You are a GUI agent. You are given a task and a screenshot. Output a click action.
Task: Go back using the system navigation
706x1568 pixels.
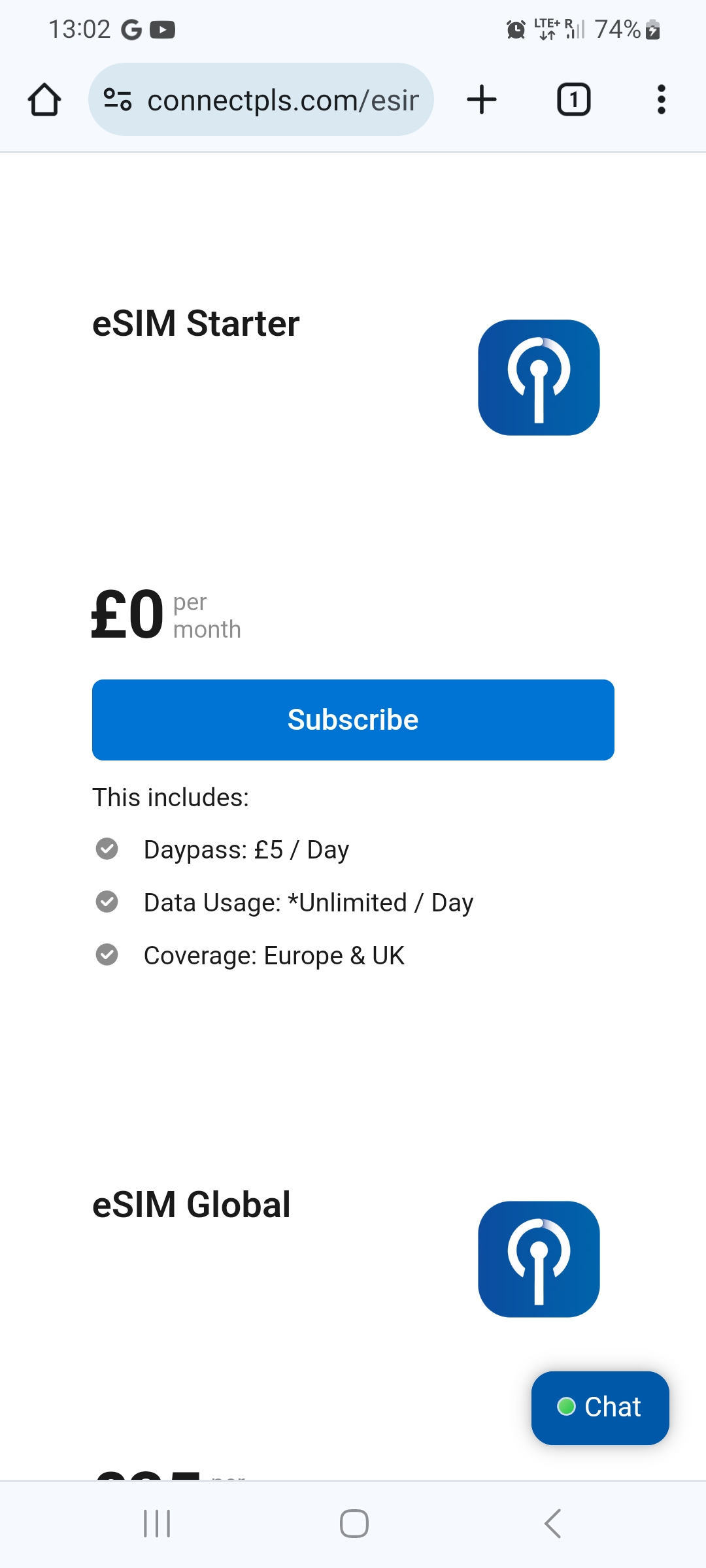click(552, 1524)
